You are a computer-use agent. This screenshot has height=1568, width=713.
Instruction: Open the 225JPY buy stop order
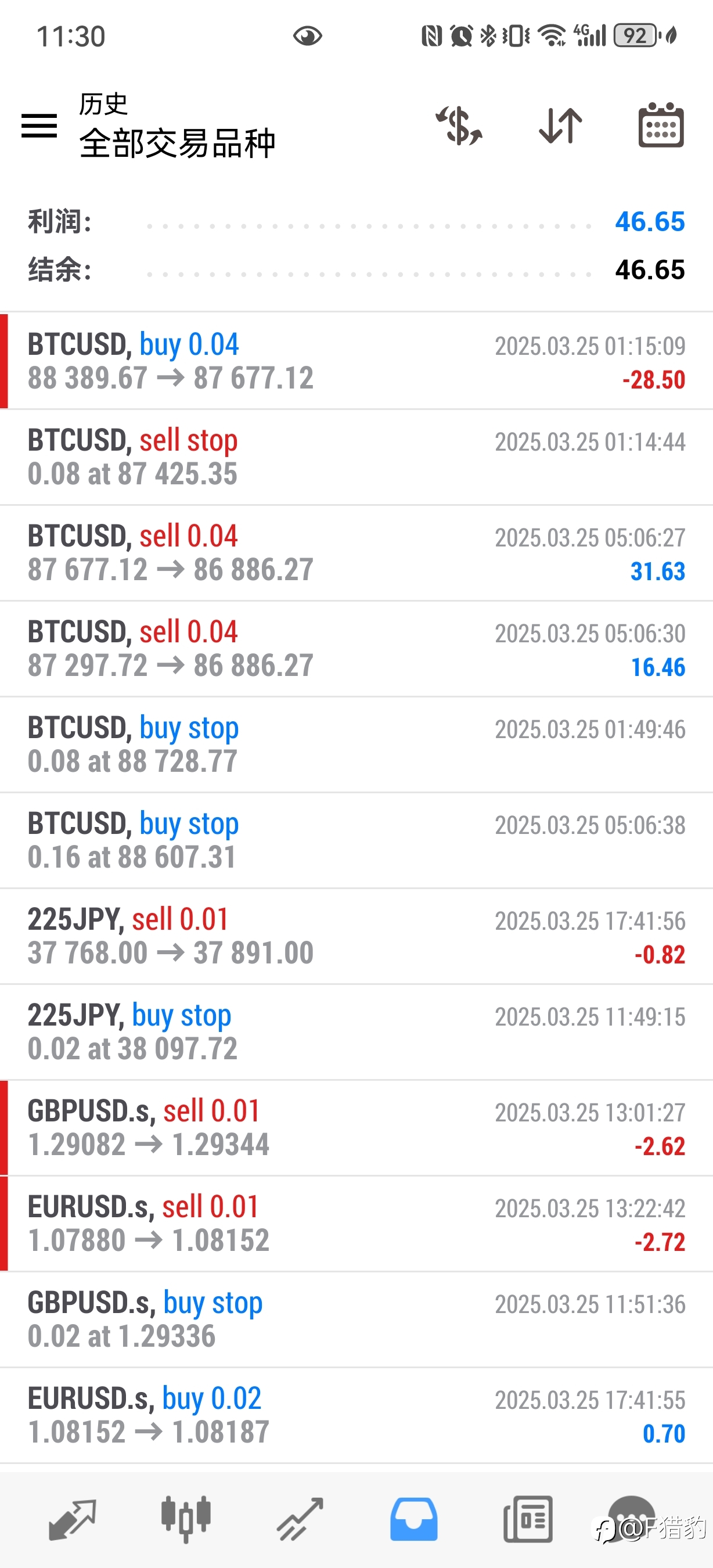pyautogui.click(x=356, y=1033)
